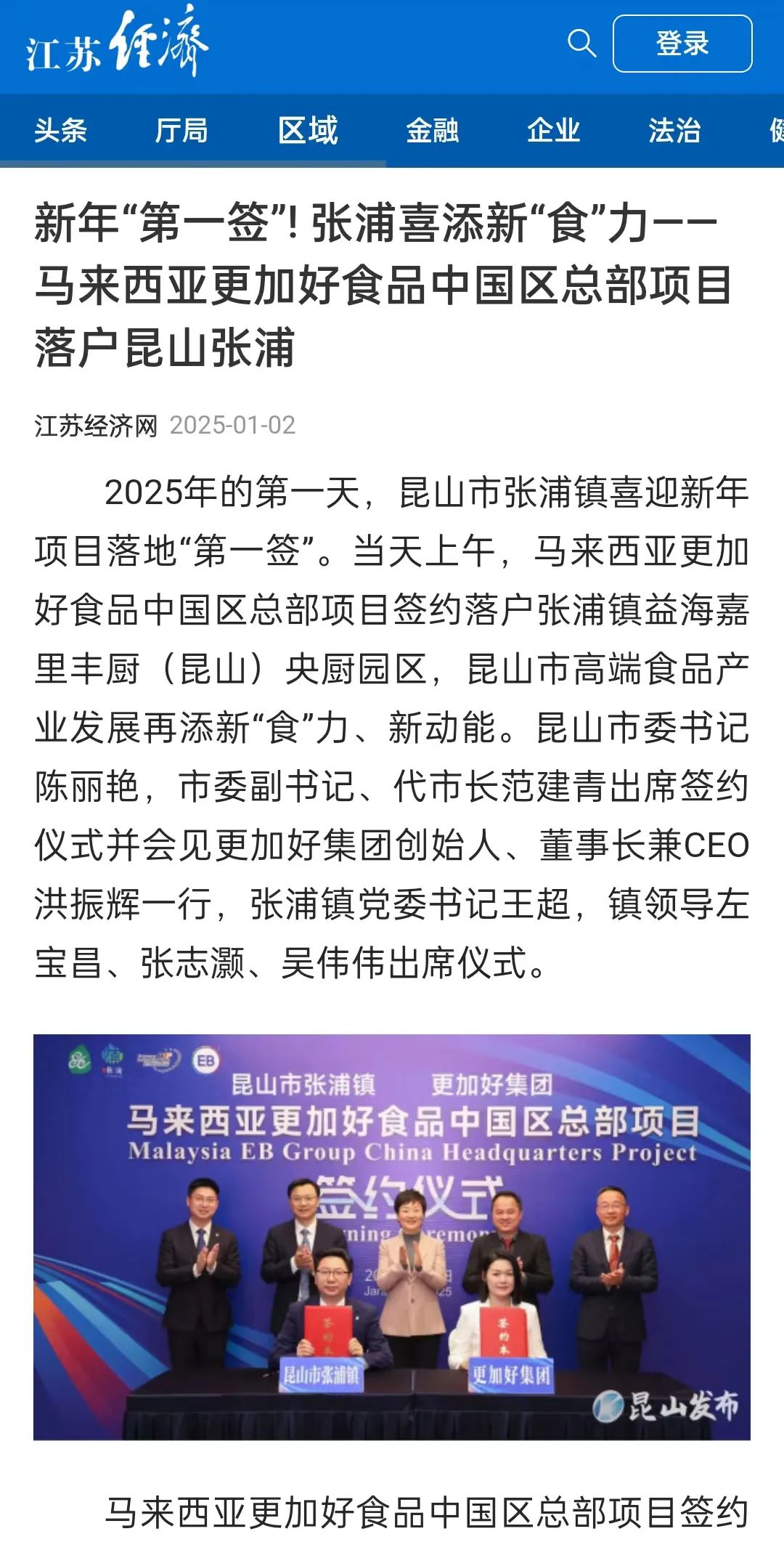784x1542 pixels.
Task: Open the 企业 tab
Action: [553, 131]
